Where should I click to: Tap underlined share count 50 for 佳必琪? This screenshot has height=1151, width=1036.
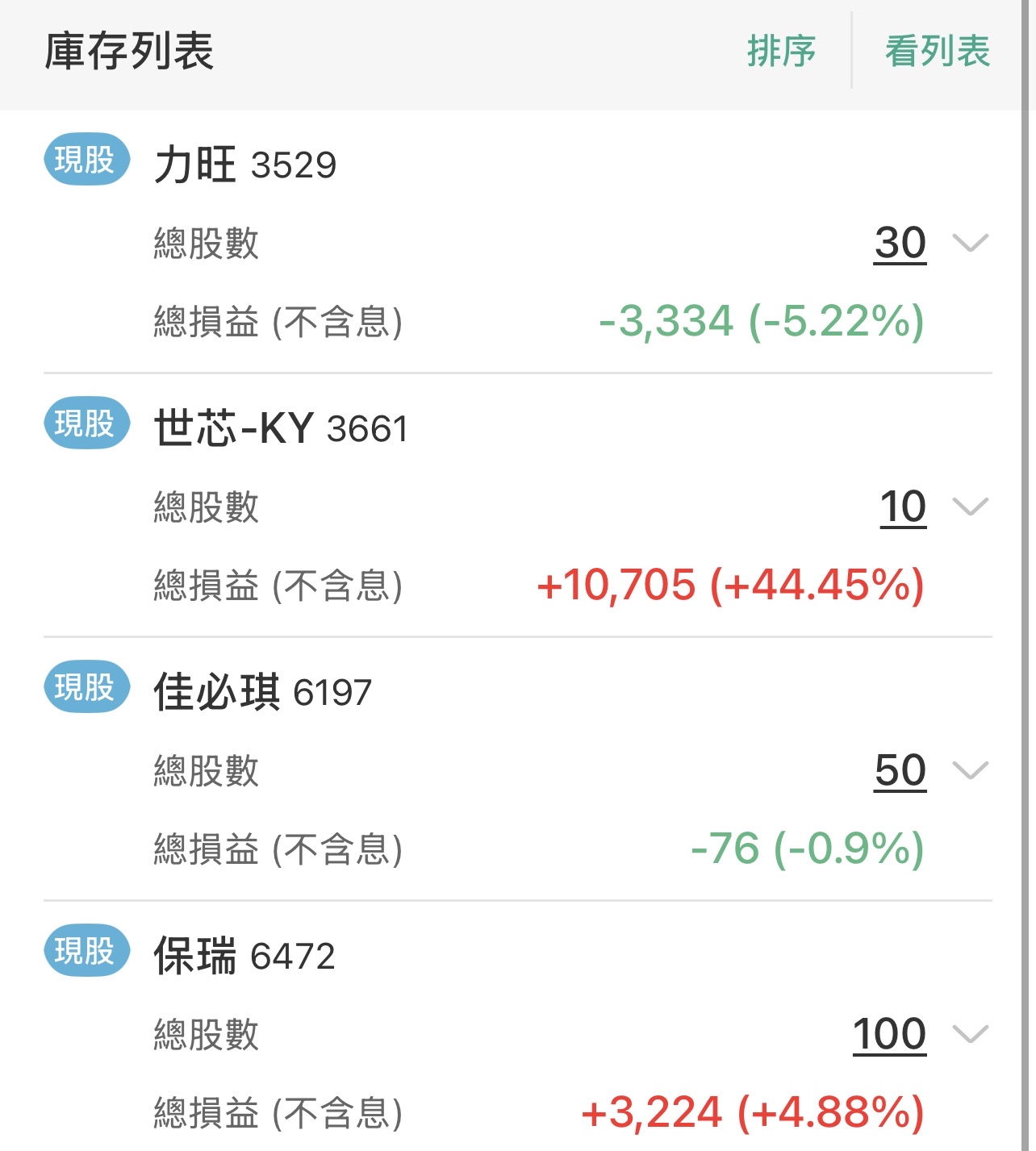900,770
